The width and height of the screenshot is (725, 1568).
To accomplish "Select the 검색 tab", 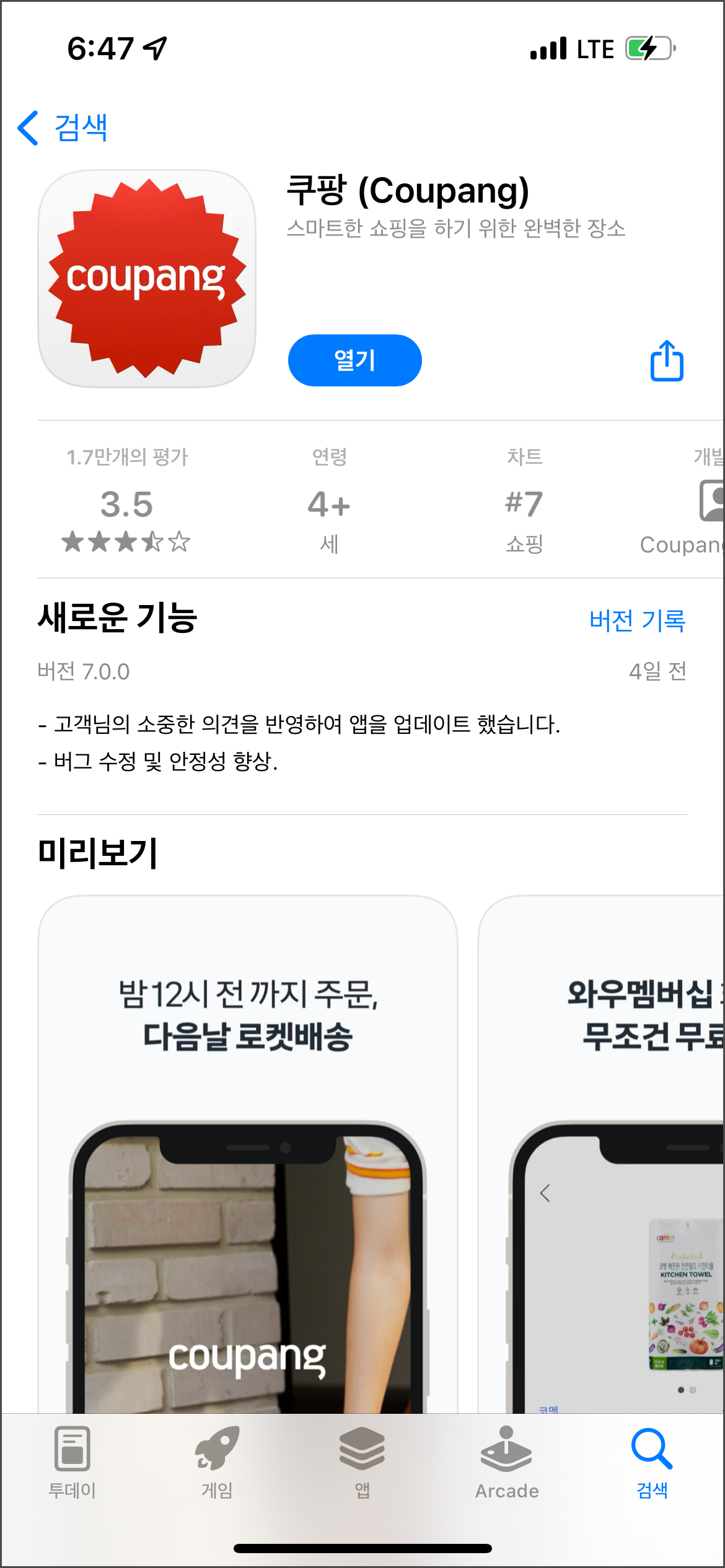I will [652, 1463].
